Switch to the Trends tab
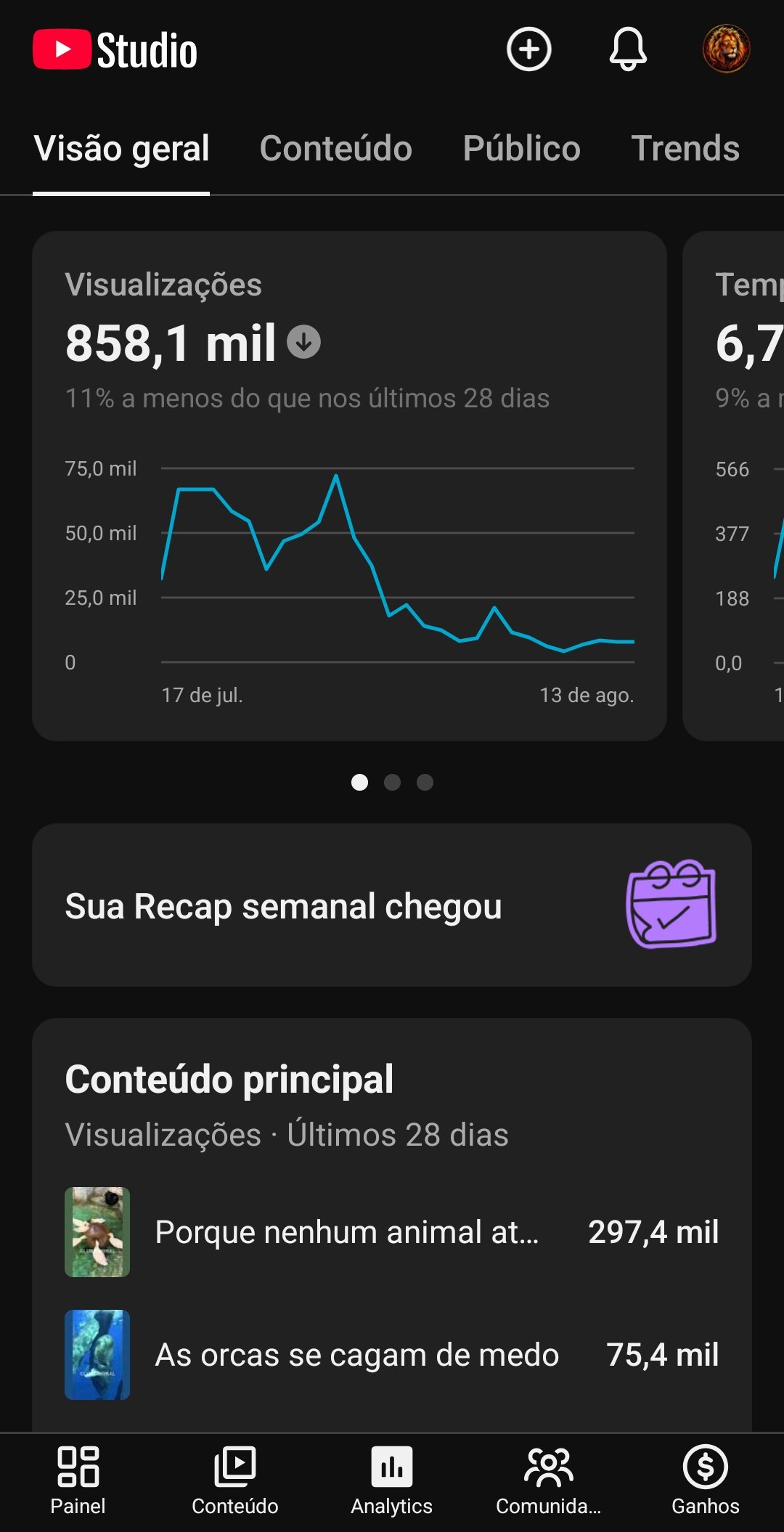The image size is (784, 1532). (685, 148)
